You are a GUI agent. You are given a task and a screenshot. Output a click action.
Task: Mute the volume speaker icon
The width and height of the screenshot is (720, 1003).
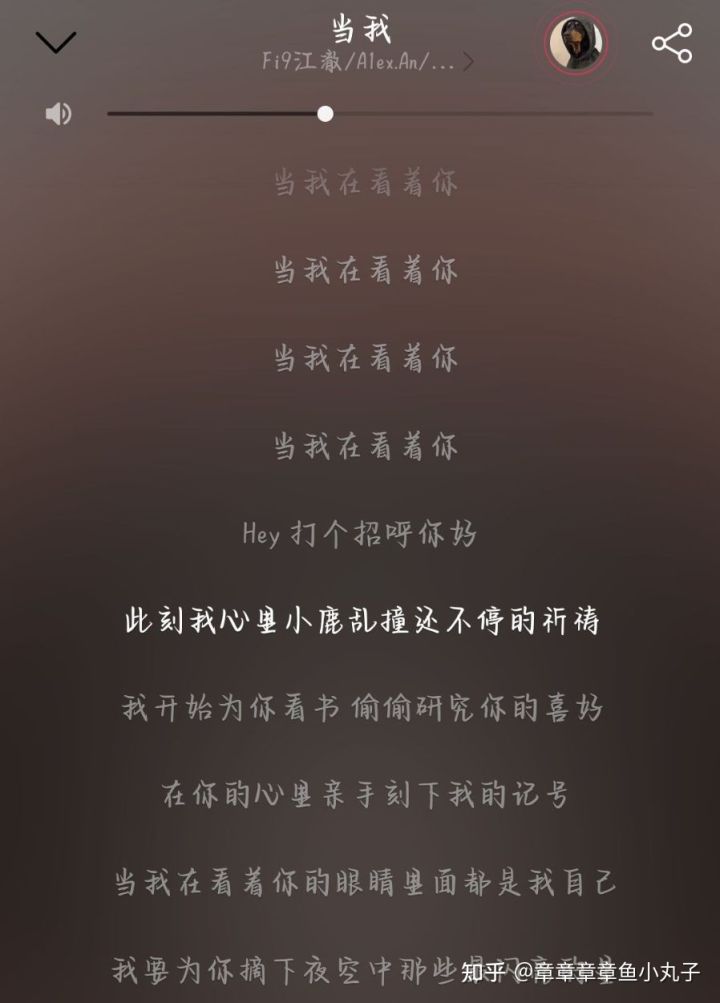[58, 114]
